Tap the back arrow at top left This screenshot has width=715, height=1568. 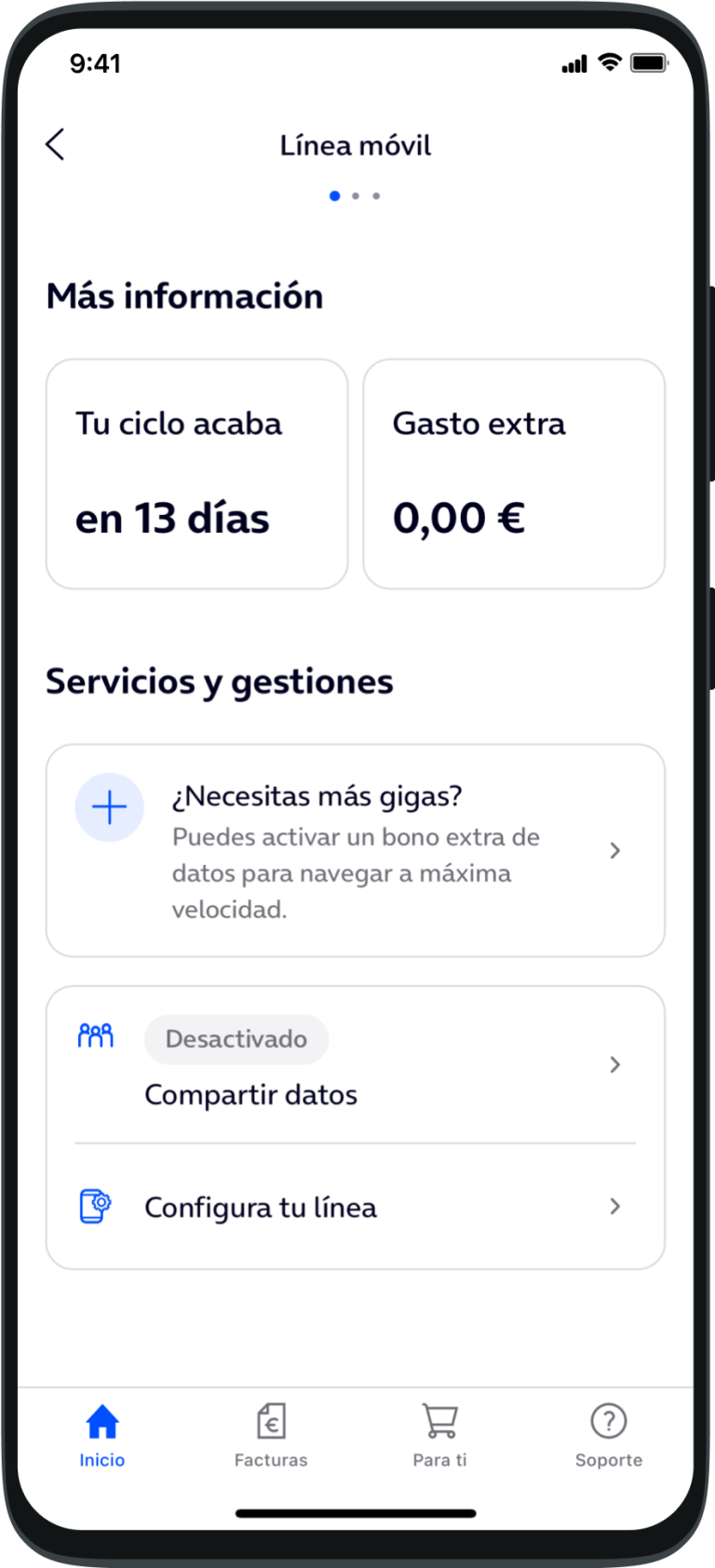(x=54, y=144)
